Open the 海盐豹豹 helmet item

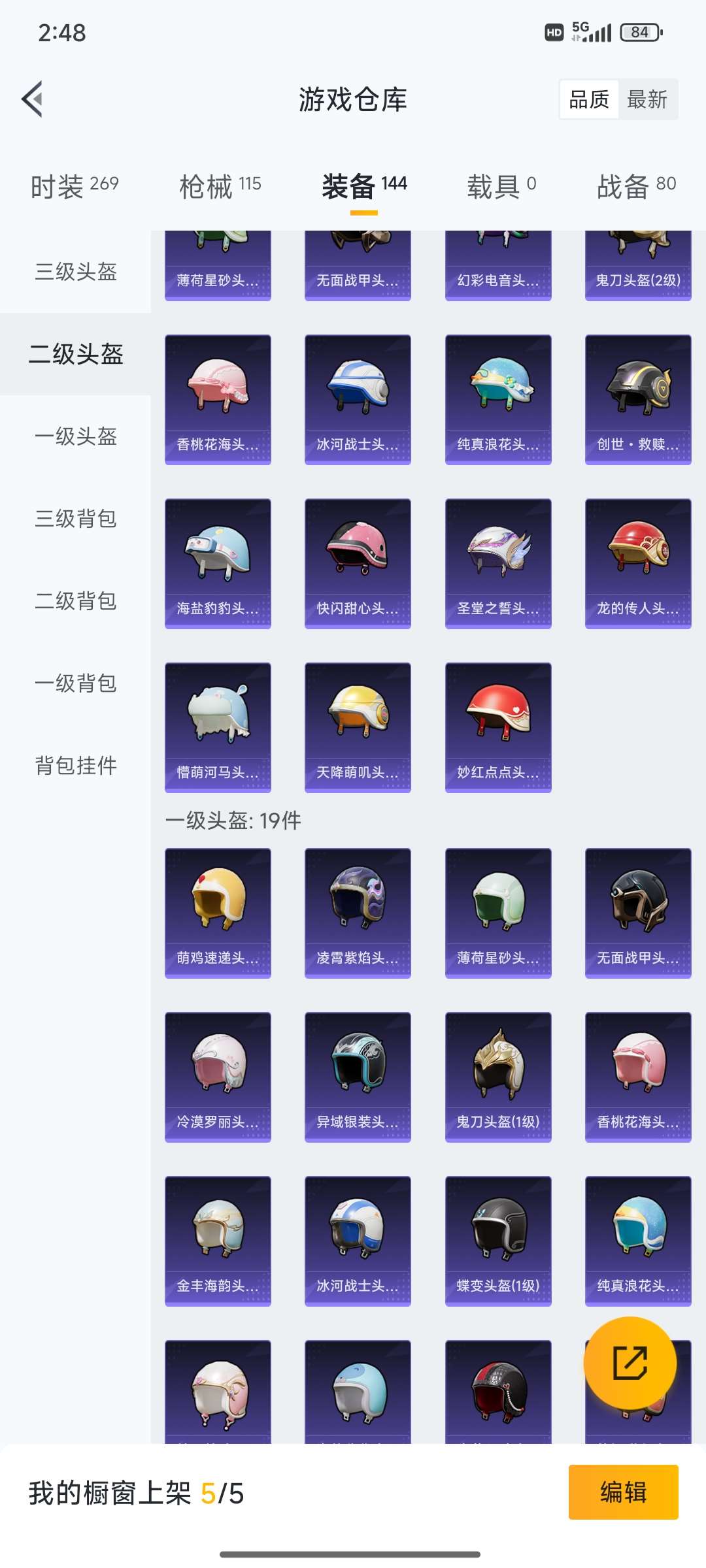click(218, 563)
